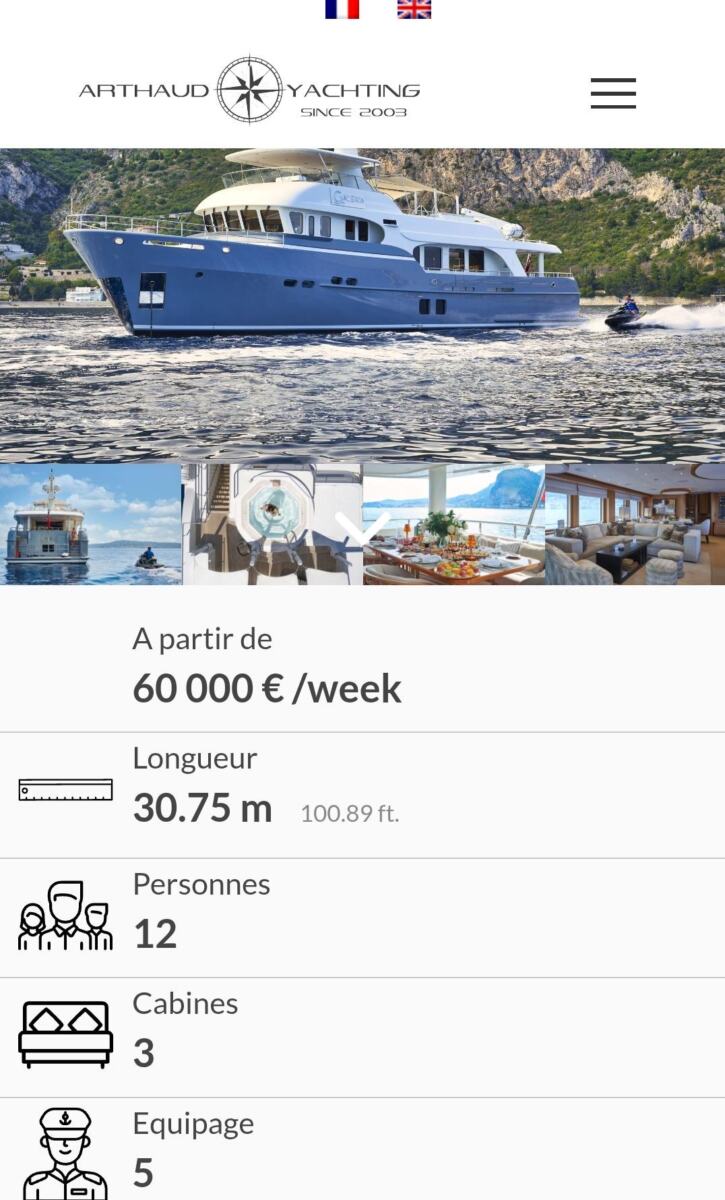Open the interior lounge salon photo
Image resolution: width=725 pixels, height=1200 pixels.
point(635,524)
